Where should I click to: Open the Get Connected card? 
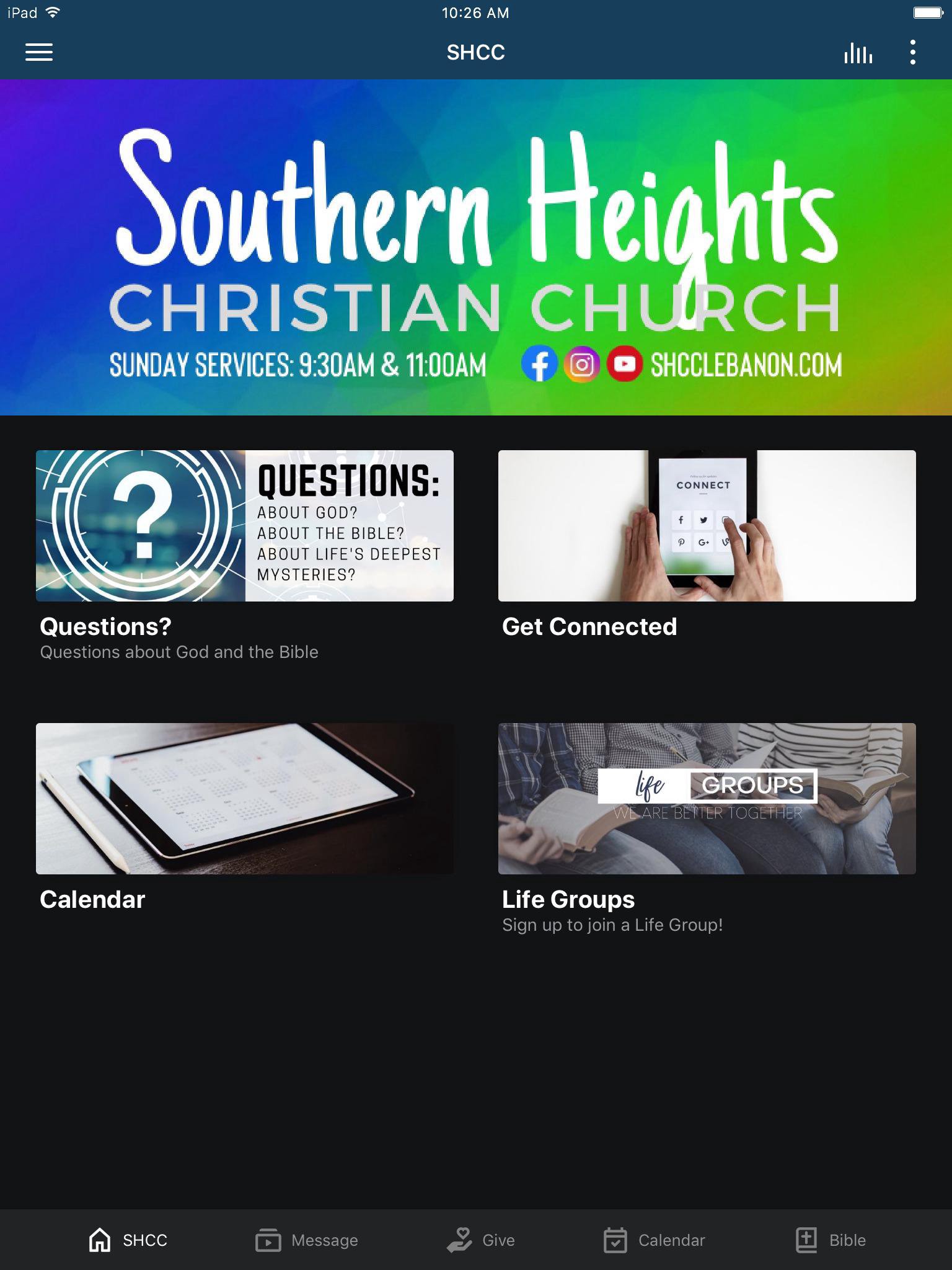coord(707,526)
